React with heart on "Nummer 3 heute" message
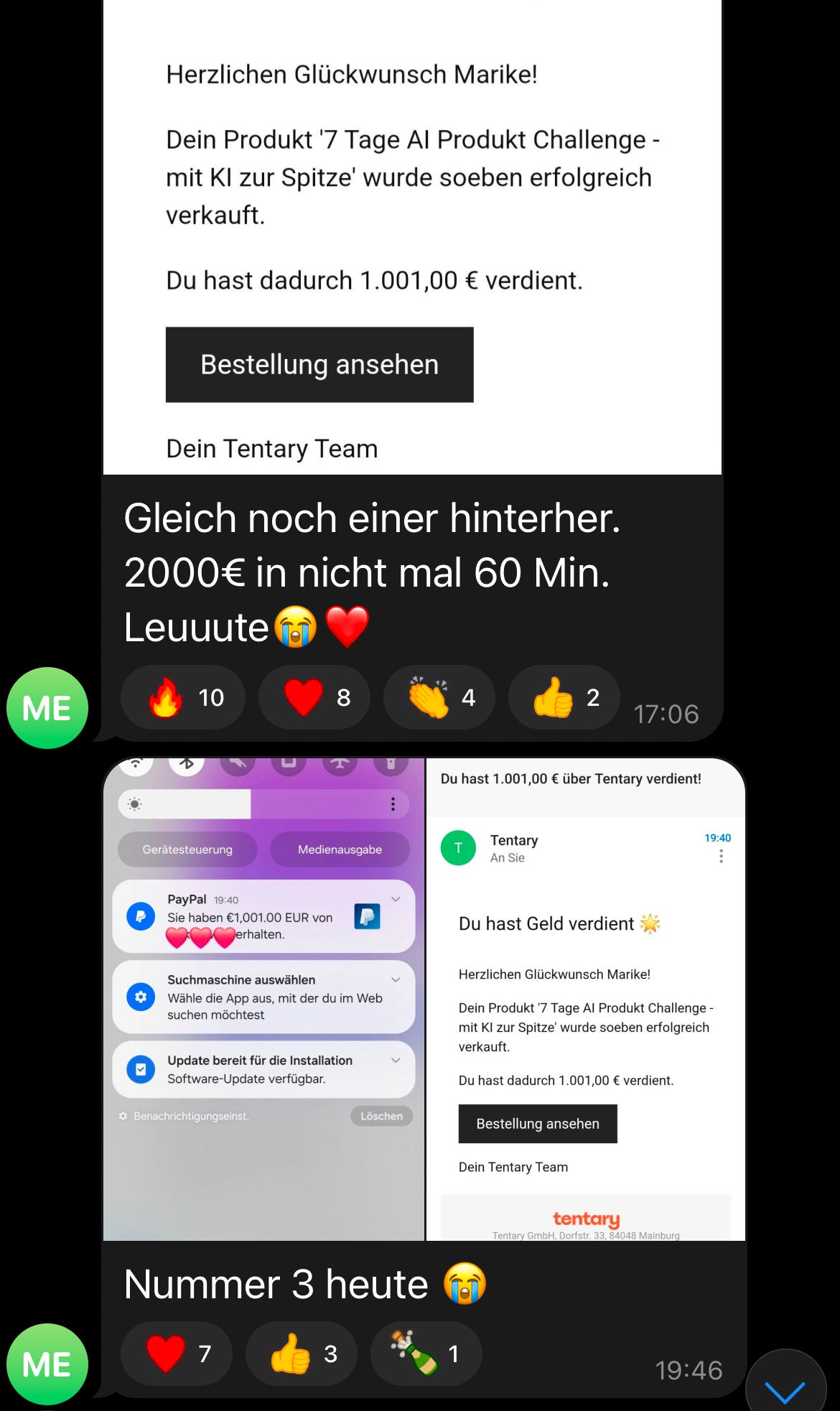 pos(177,1354)
